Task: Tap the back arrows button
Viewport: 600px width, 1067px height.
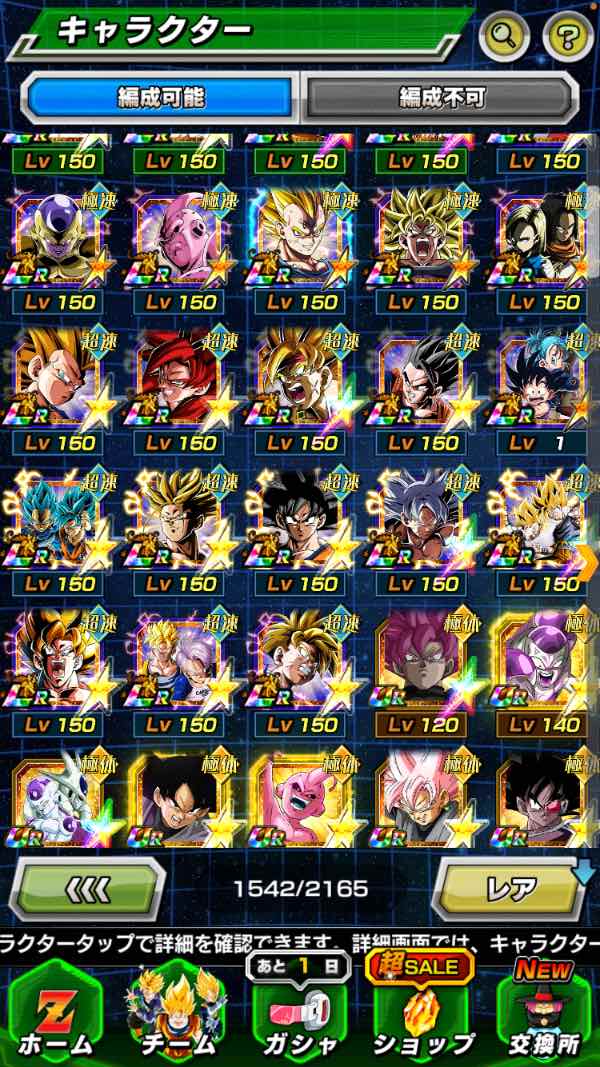Action: coord(88,887)
